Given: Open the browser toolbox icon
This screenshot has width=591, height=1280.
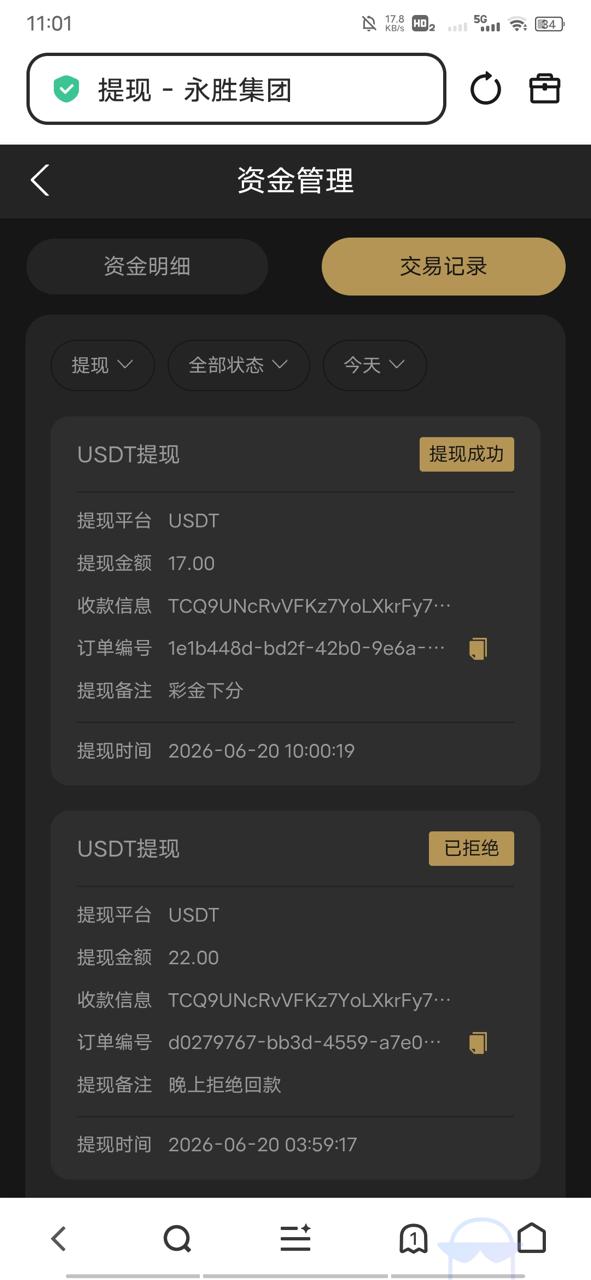Looking at the screenshot, I should click(545, 89).
